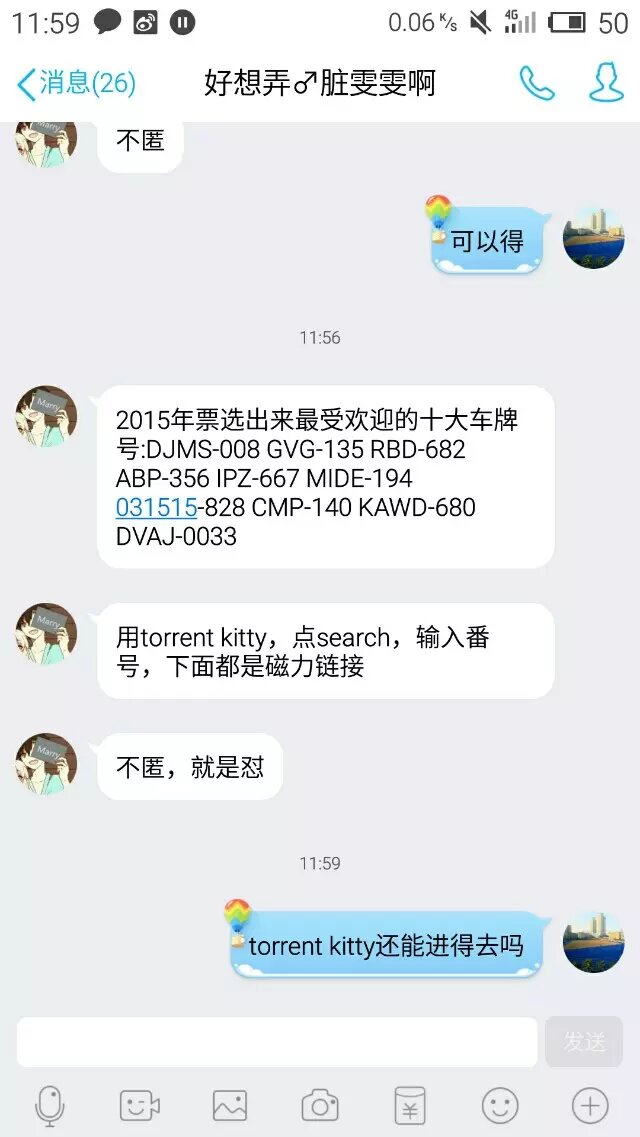
Task: Open my avatar next to 可以得
Action: click(593, 239)
